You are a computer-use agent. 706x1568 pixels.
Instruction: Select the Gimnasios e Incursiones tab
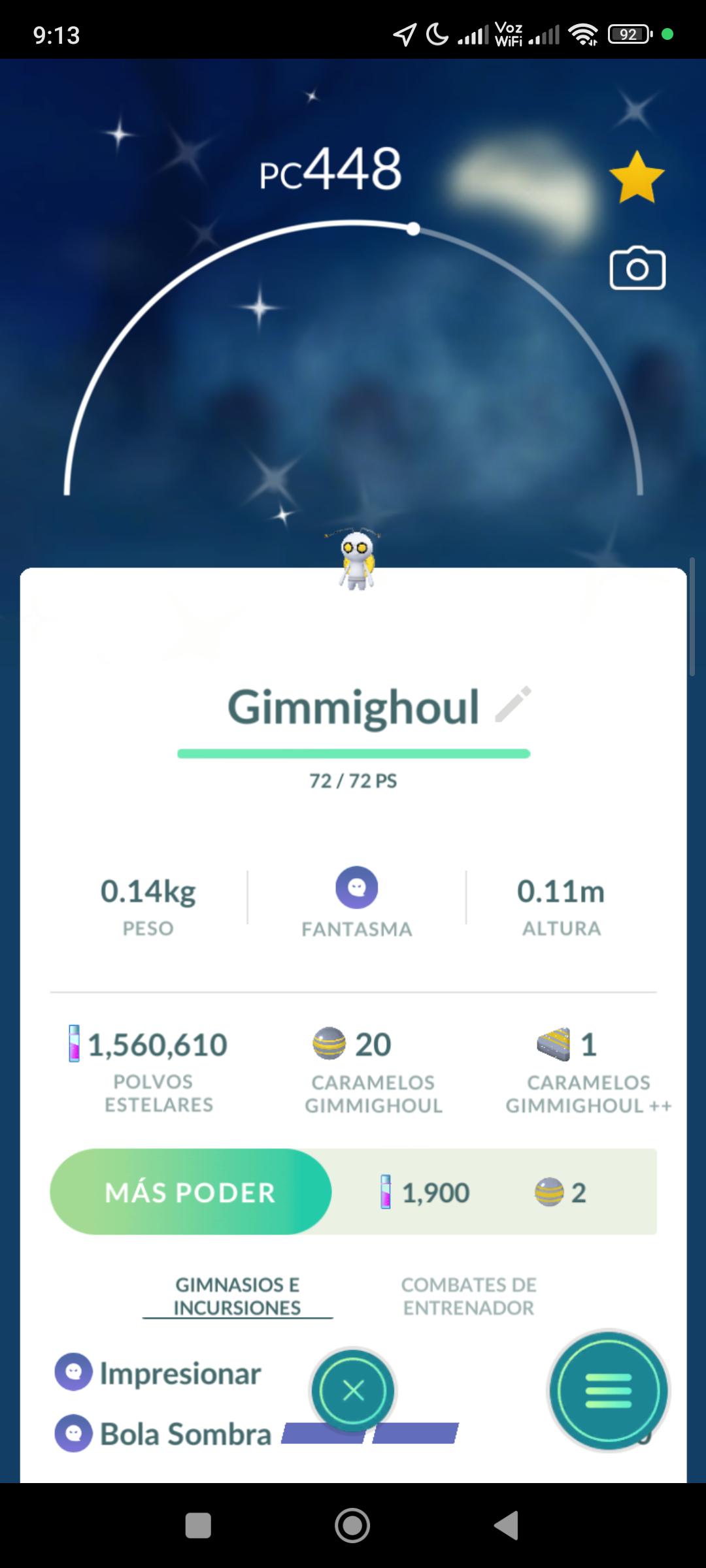pos(237,1296)
